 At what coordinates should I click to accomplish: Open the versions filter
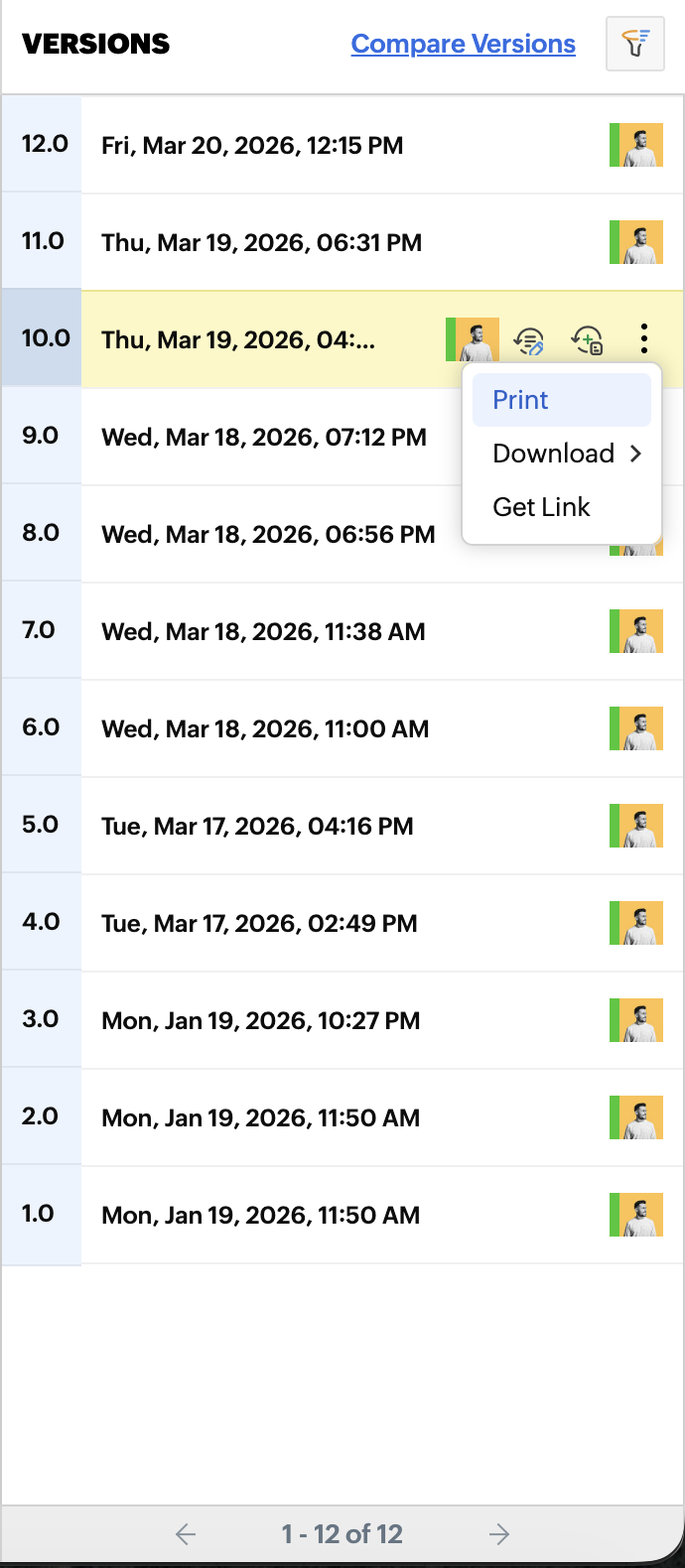coord(634,44)
